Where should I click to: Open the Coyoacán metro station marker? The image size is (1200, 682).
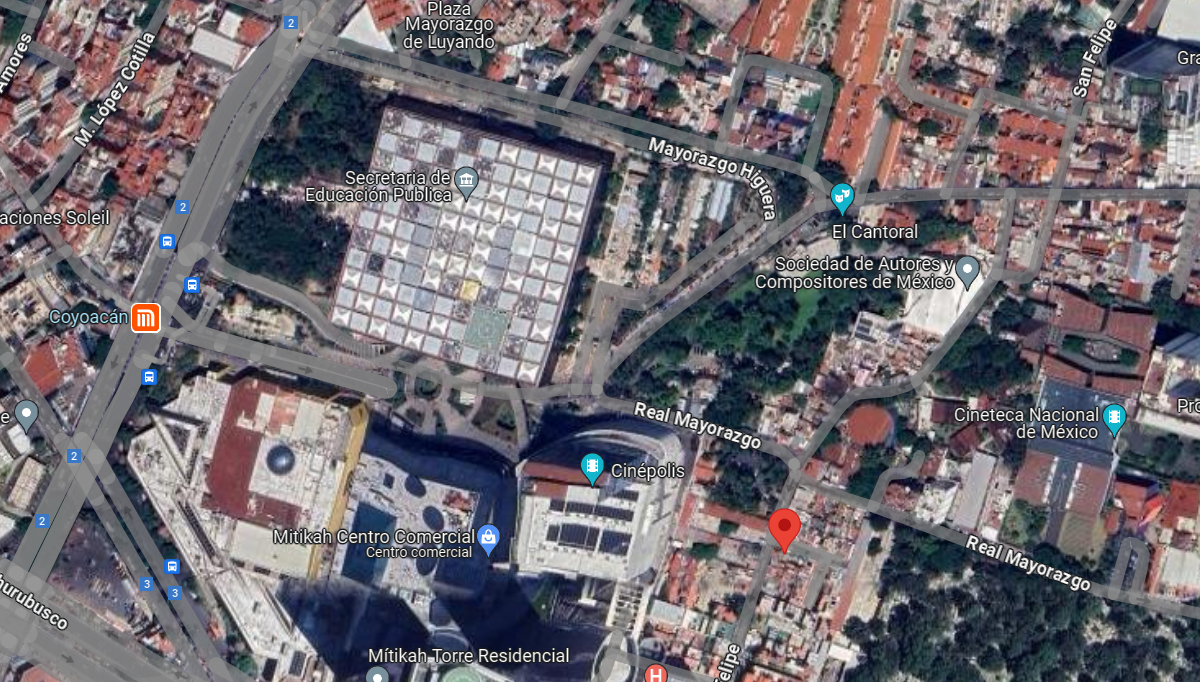pyautogui.click(x=146, y=319)
